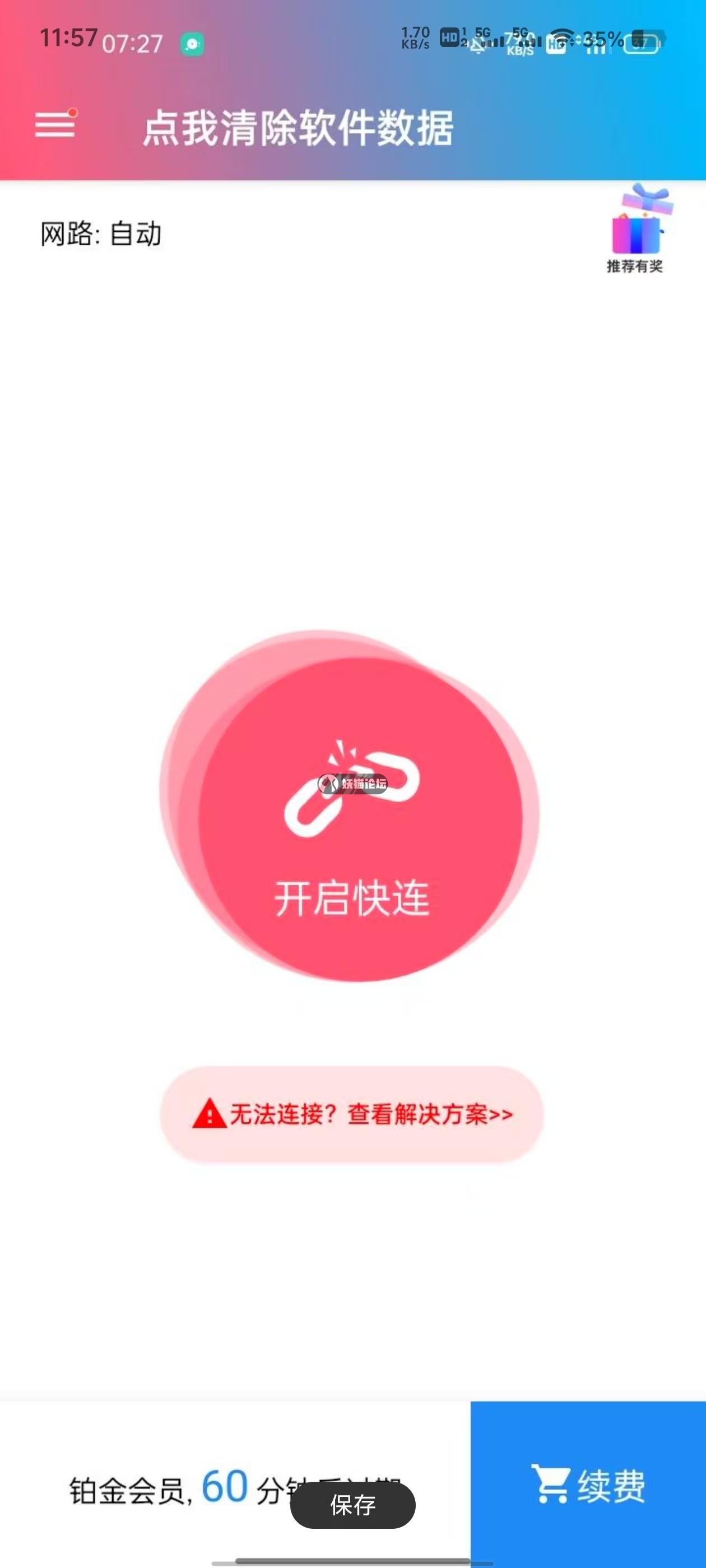Tap 点我清除软件数据 title
The height and width of the screenshot is (1568, 706).
tap(298, 128)
